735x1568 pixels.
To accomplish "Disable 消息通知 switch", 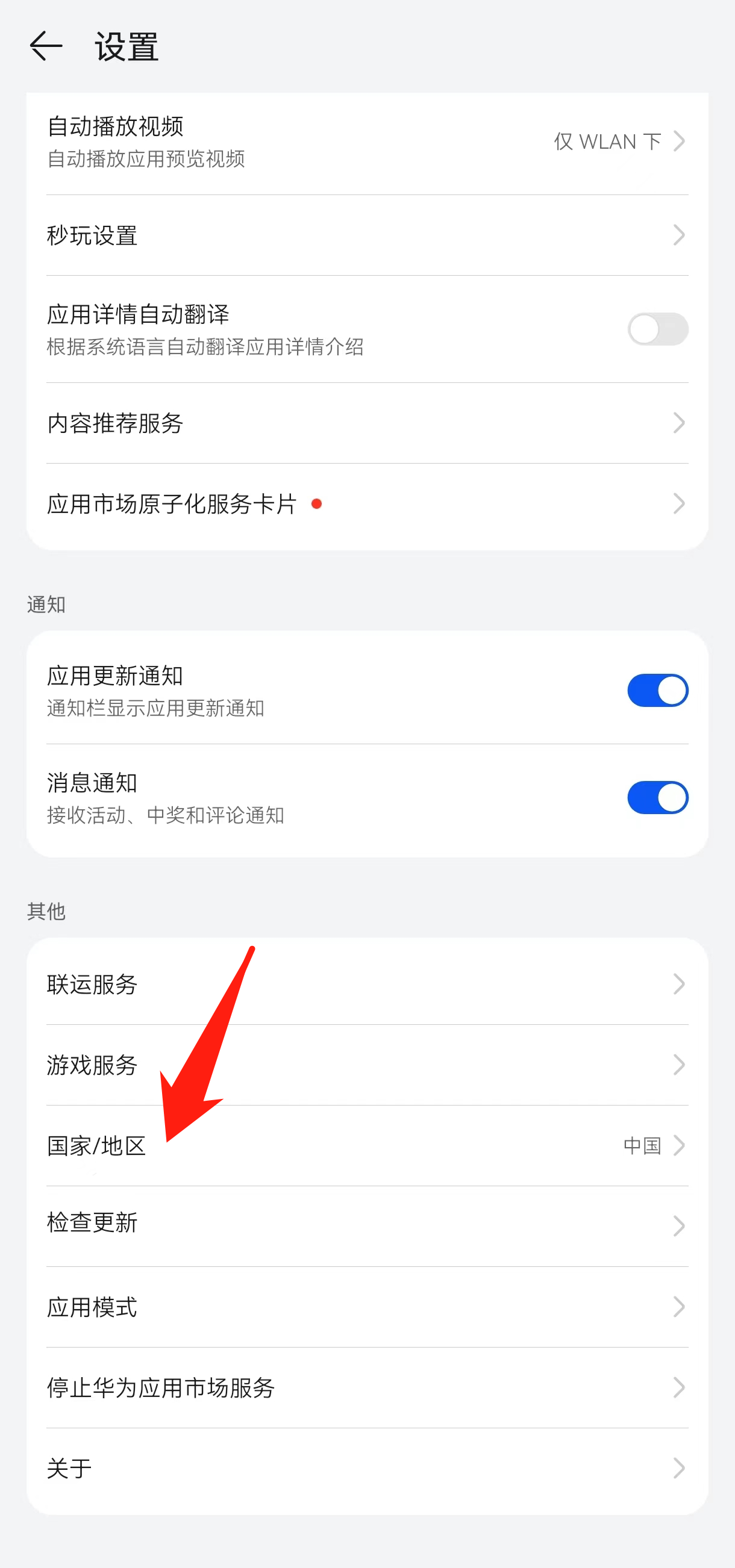I will point(657,797).
